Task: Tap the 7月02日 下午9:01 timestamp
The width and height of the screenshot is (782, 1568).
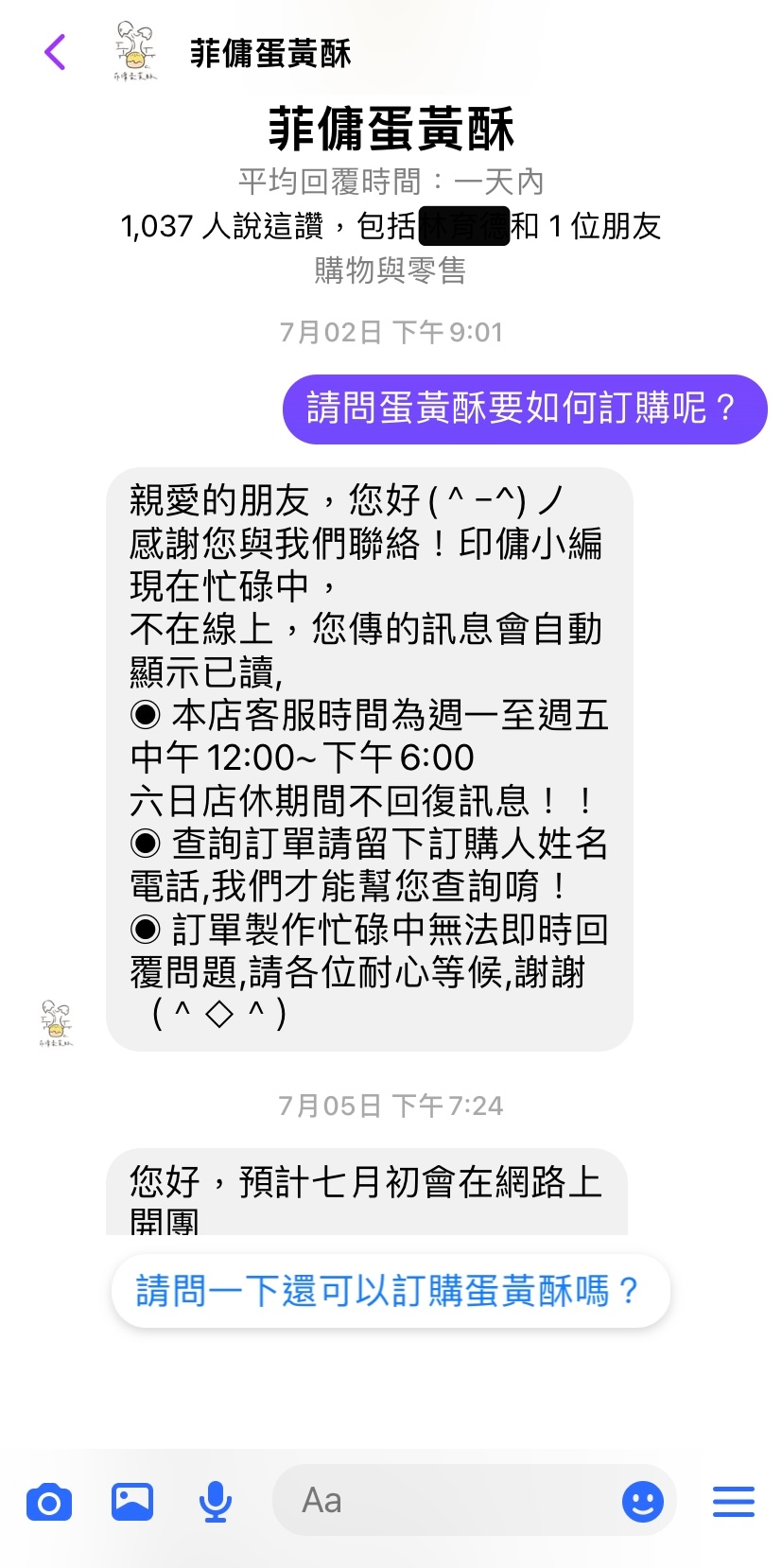Action: [391, 331]
